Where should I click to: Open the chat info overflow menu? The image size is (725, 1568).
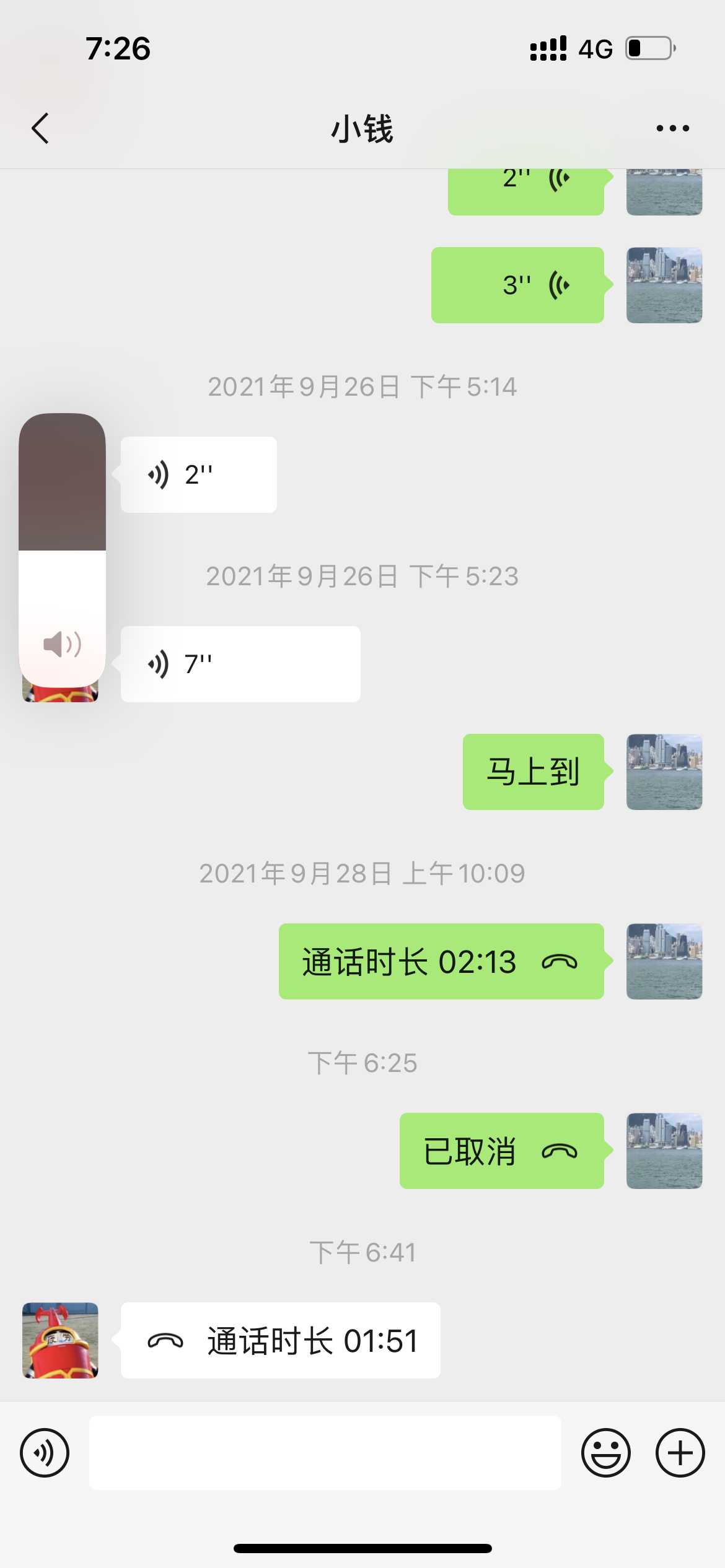click(672, 128)
